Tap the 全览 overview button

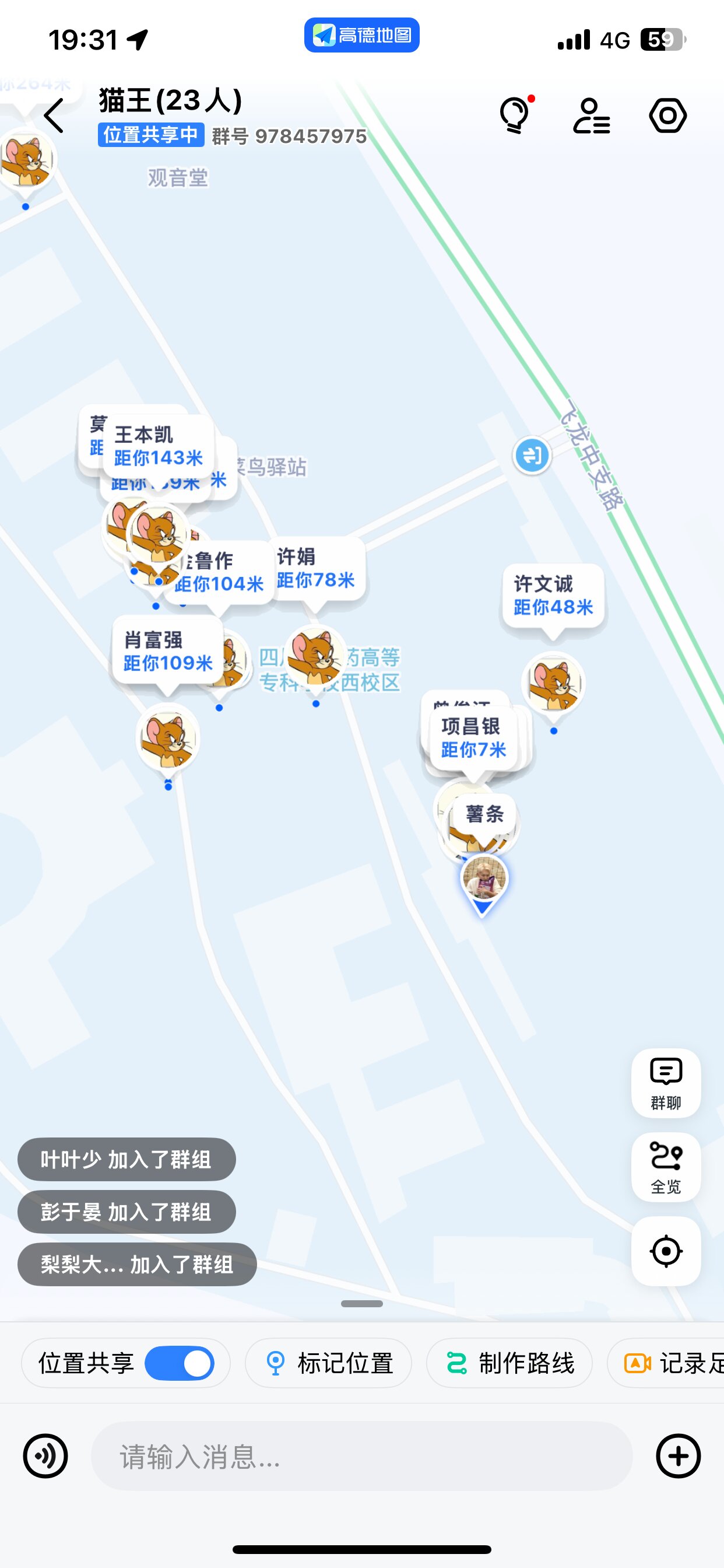[x=666, y=1167]
